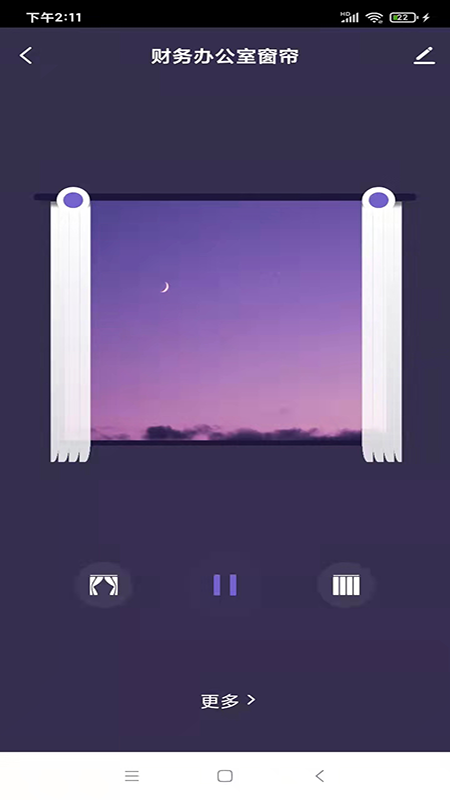Close the curtains with the closed-curtain button

346,585
